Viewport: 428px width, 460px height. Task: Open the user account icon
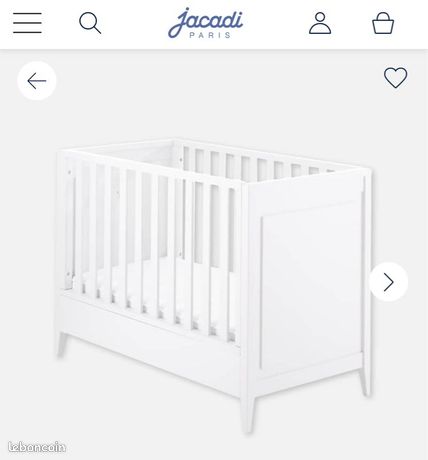point(320,23)
